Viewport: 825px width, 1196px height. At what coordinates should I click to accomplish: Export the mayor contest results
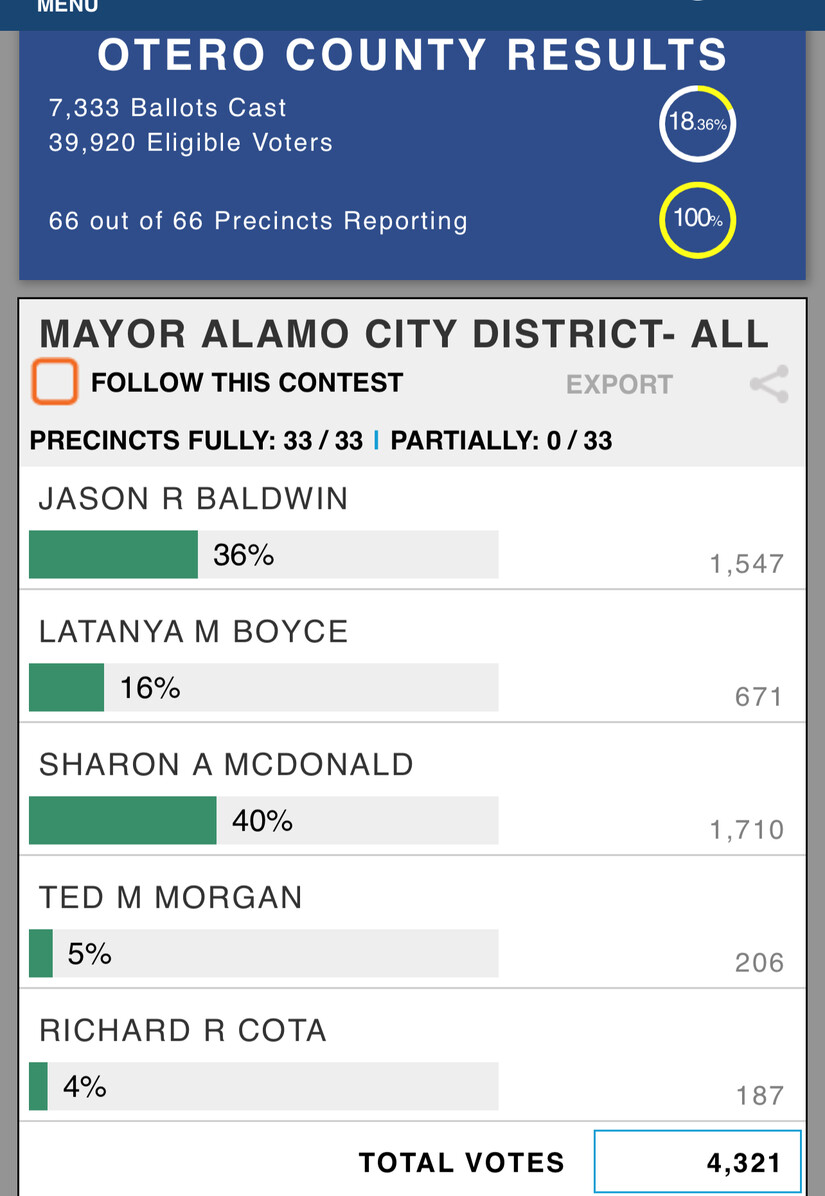[x=619, y=385]
